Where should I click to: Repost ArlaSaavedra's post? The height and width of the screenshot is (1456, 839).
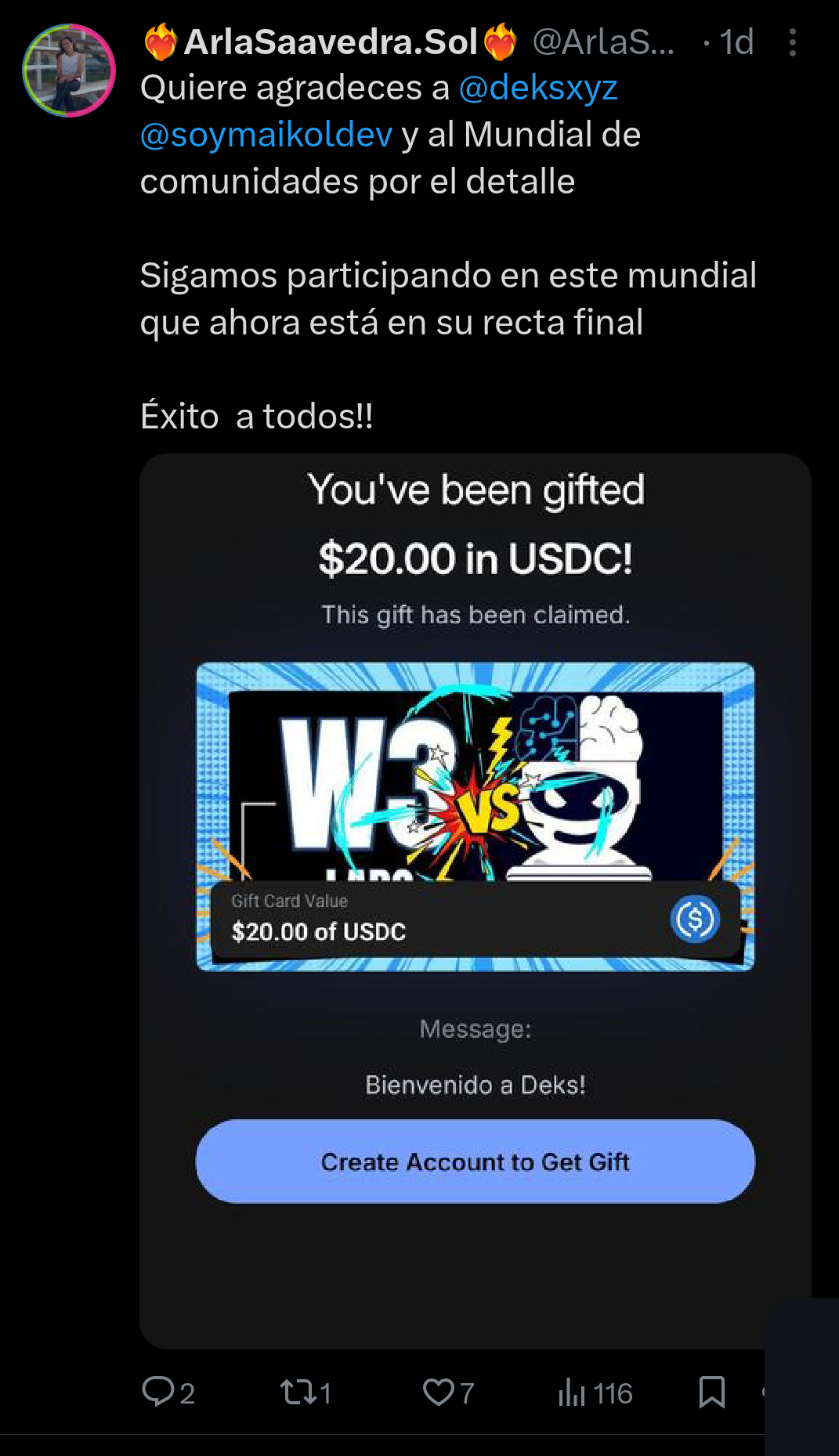pos(298,1392)
